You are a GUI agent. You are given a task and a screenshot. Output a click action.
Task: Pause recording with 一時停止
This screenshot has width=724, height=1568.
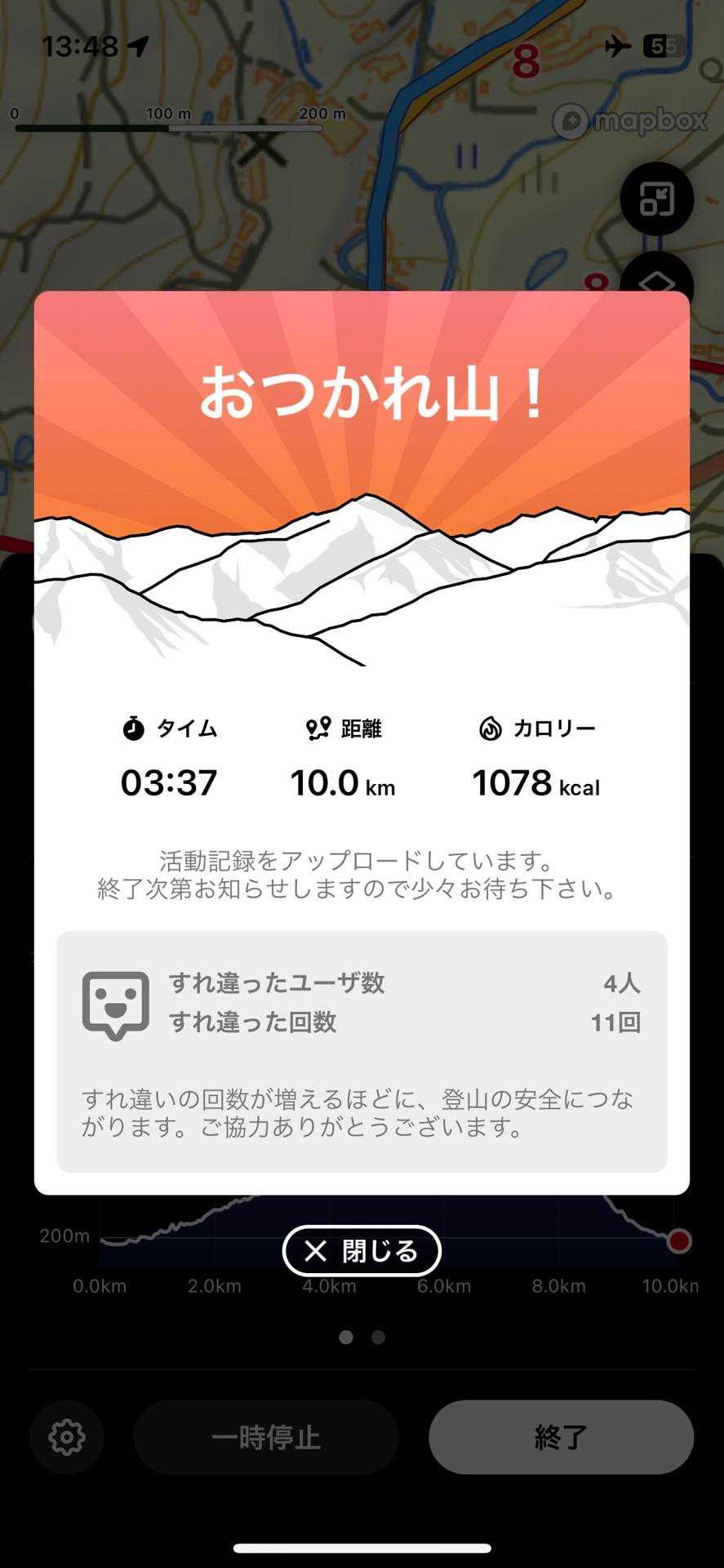point(266,1437)
